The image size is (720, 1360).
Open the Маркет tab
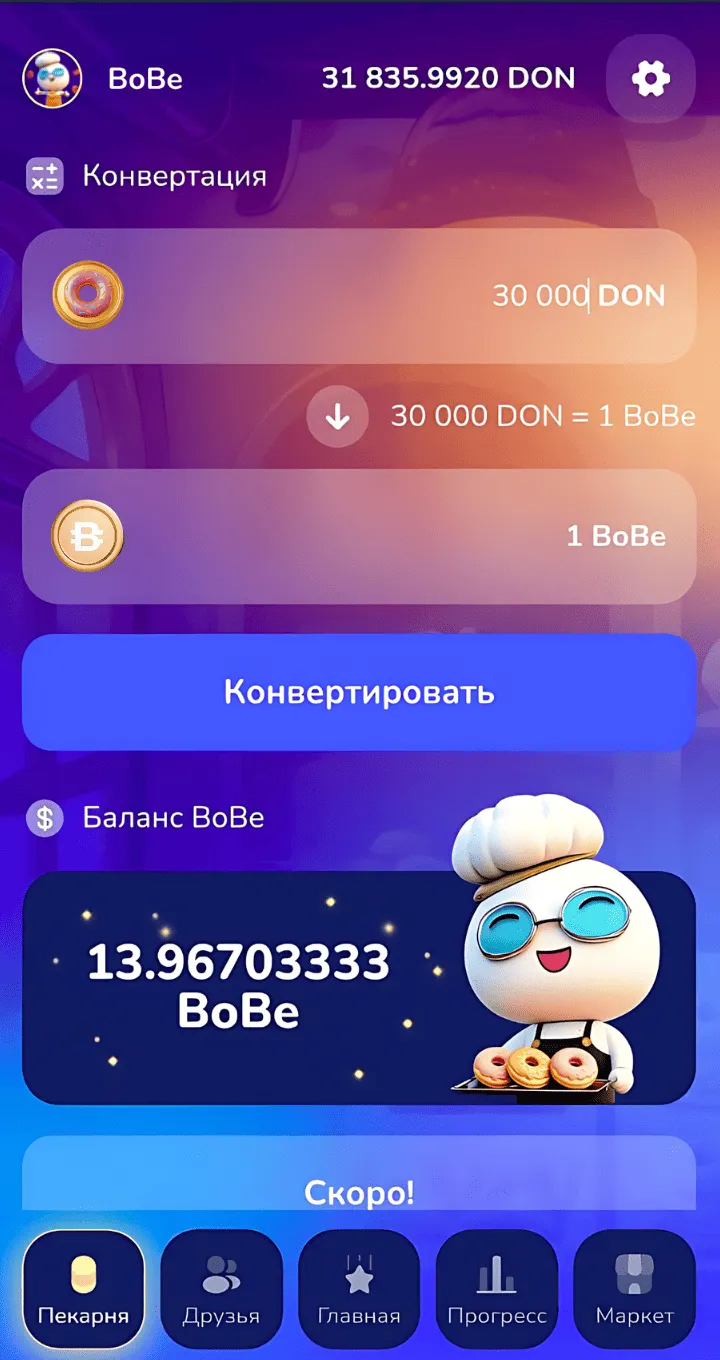coord(634,1292)
